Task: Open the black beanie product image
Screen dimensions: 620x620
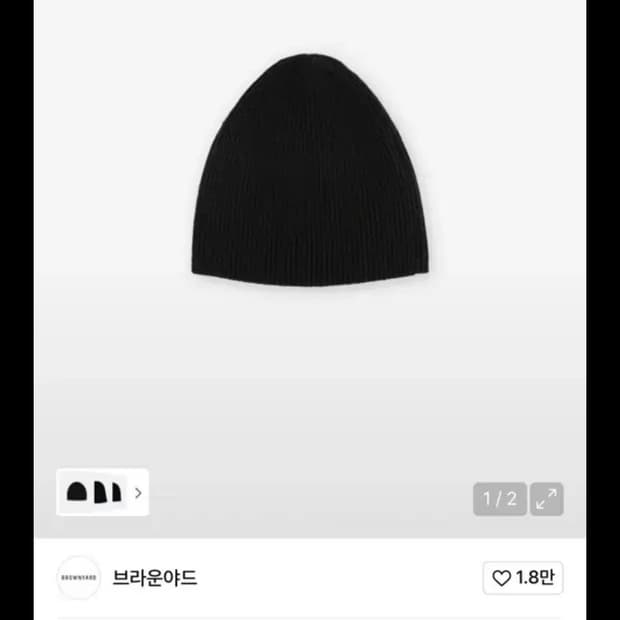Action: click(311, 172)
